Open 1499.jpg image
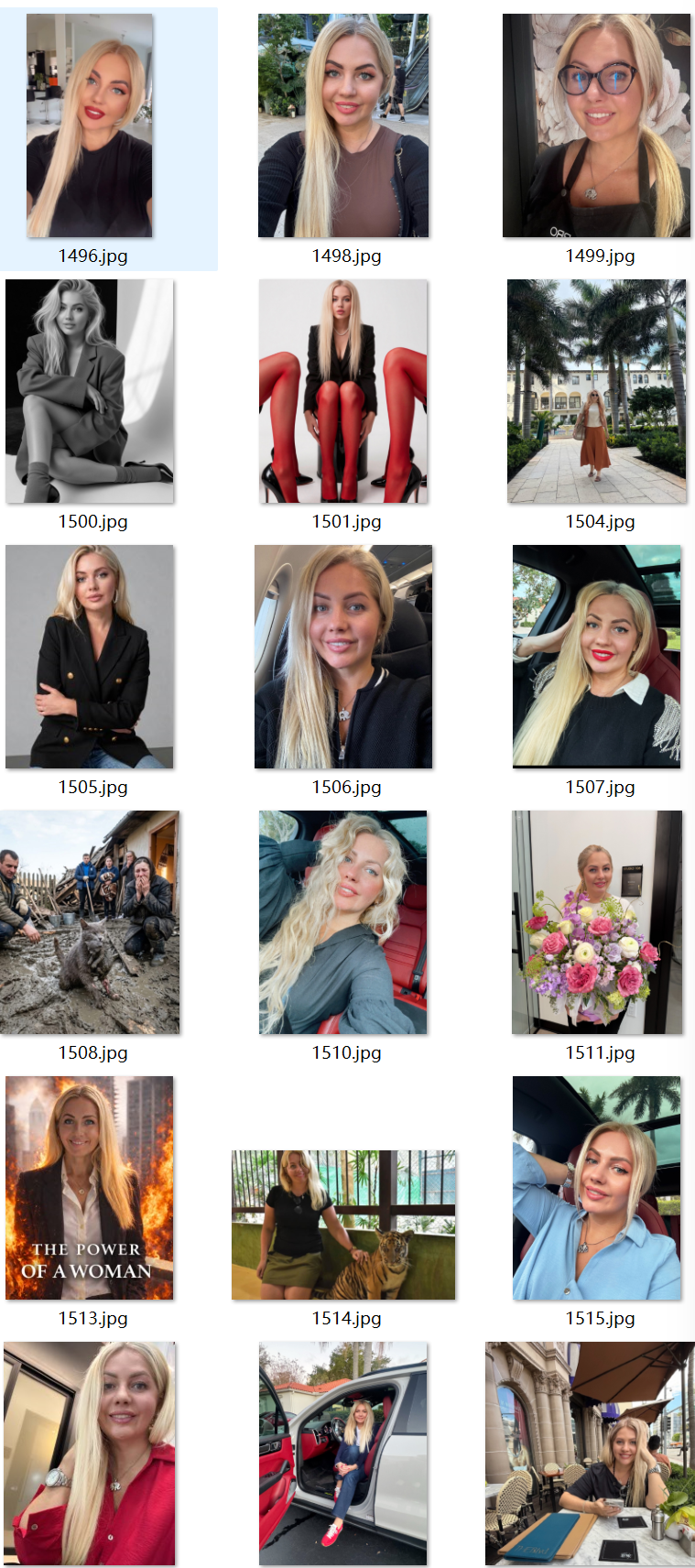Viewport: 695px width, 1568px height. (x=597, y=125)
